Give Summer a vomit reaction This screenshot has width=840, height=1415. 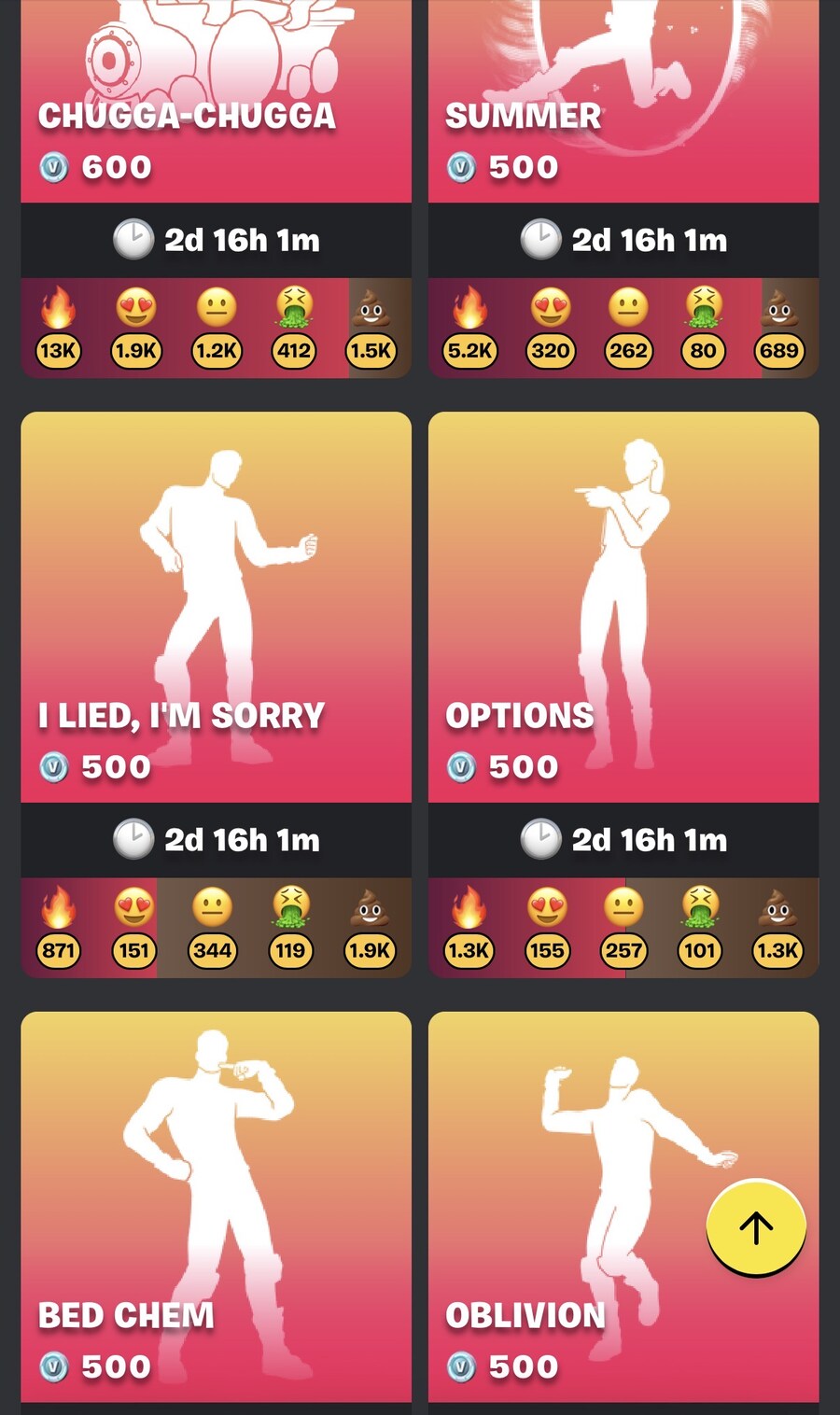coord(703,328)
